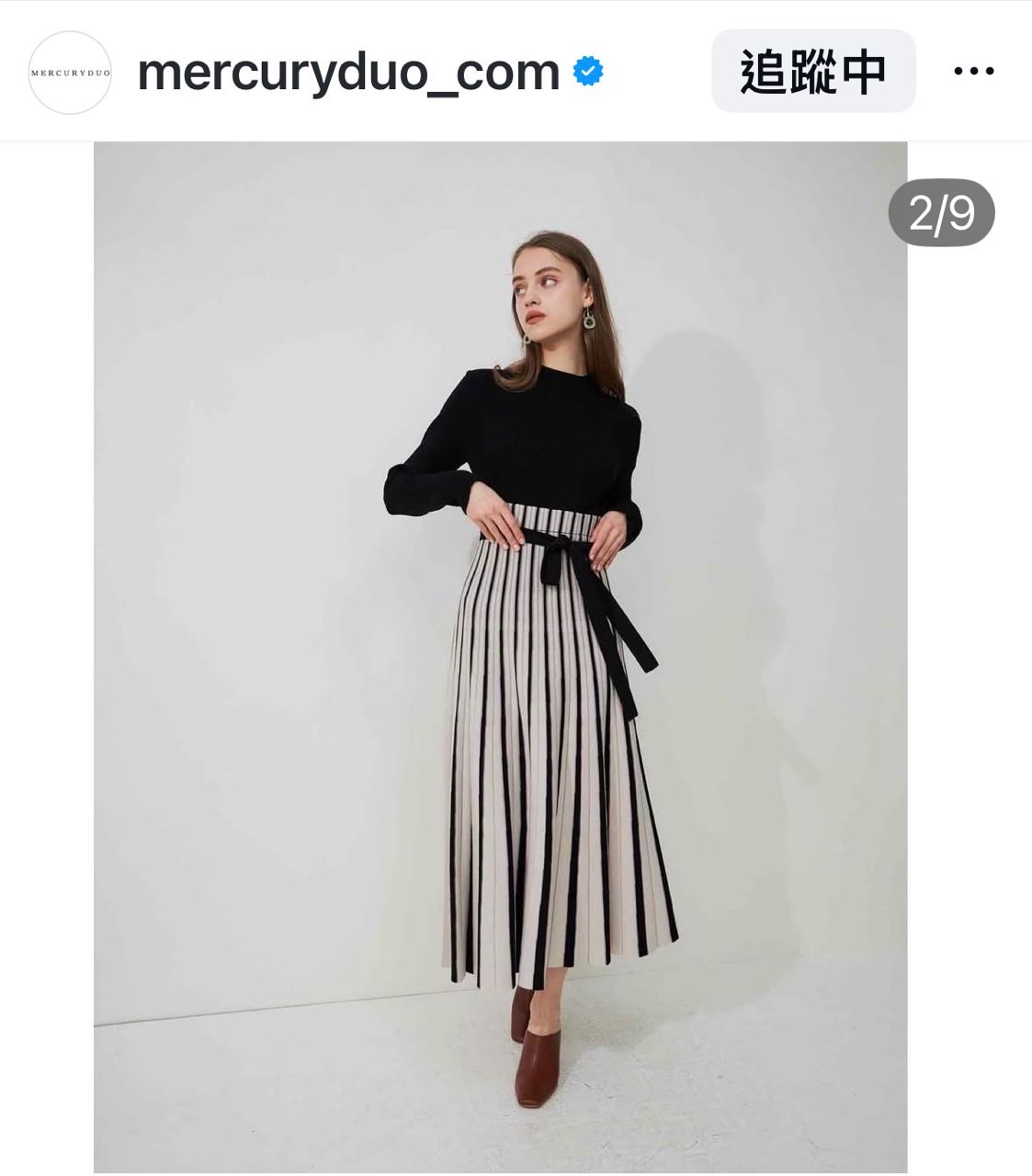Tap the 追蹤中 following button
This screenshot has width=1032, height=1176.
coord(813,71)
